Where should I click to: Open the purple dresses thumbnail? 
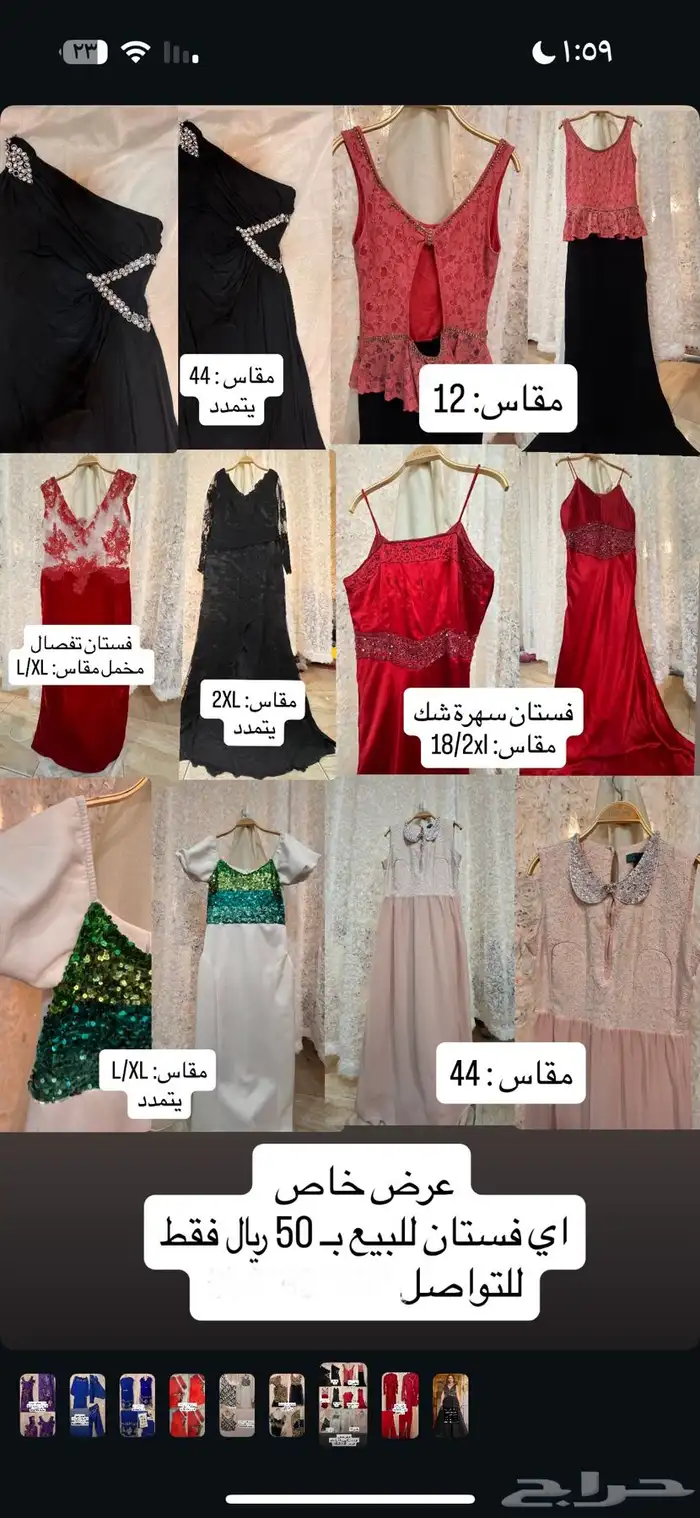pos(38,1405)
